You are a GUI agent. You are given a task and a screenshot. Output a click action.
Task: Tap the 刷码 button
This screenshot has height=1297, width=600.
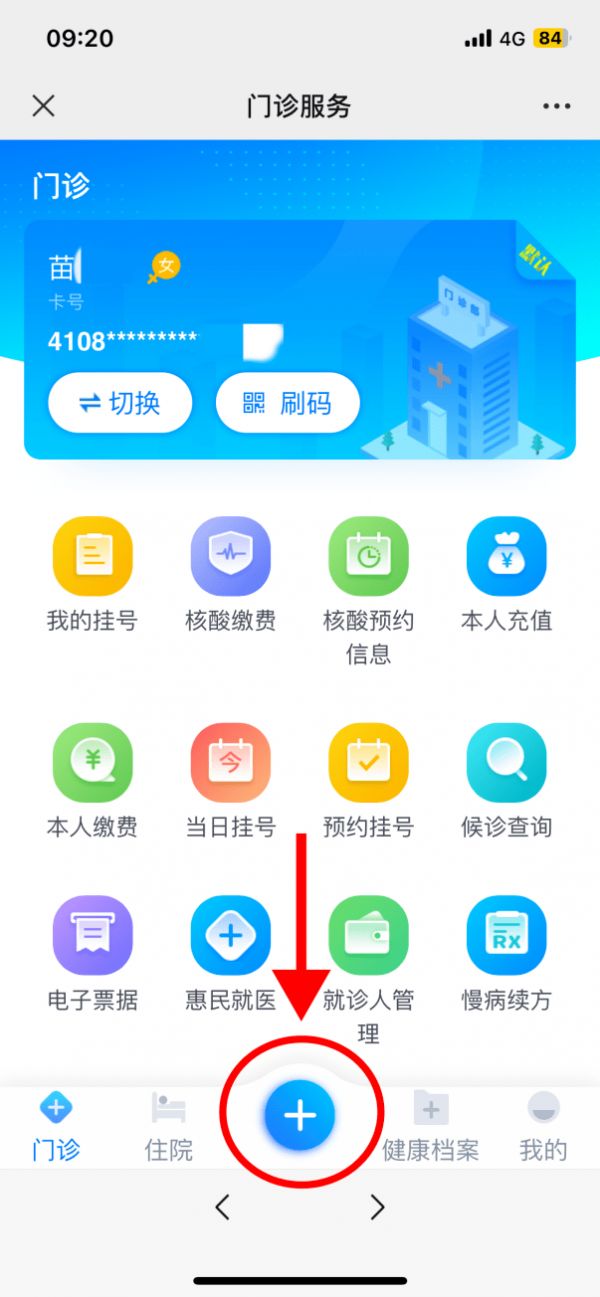coord(288,403)
